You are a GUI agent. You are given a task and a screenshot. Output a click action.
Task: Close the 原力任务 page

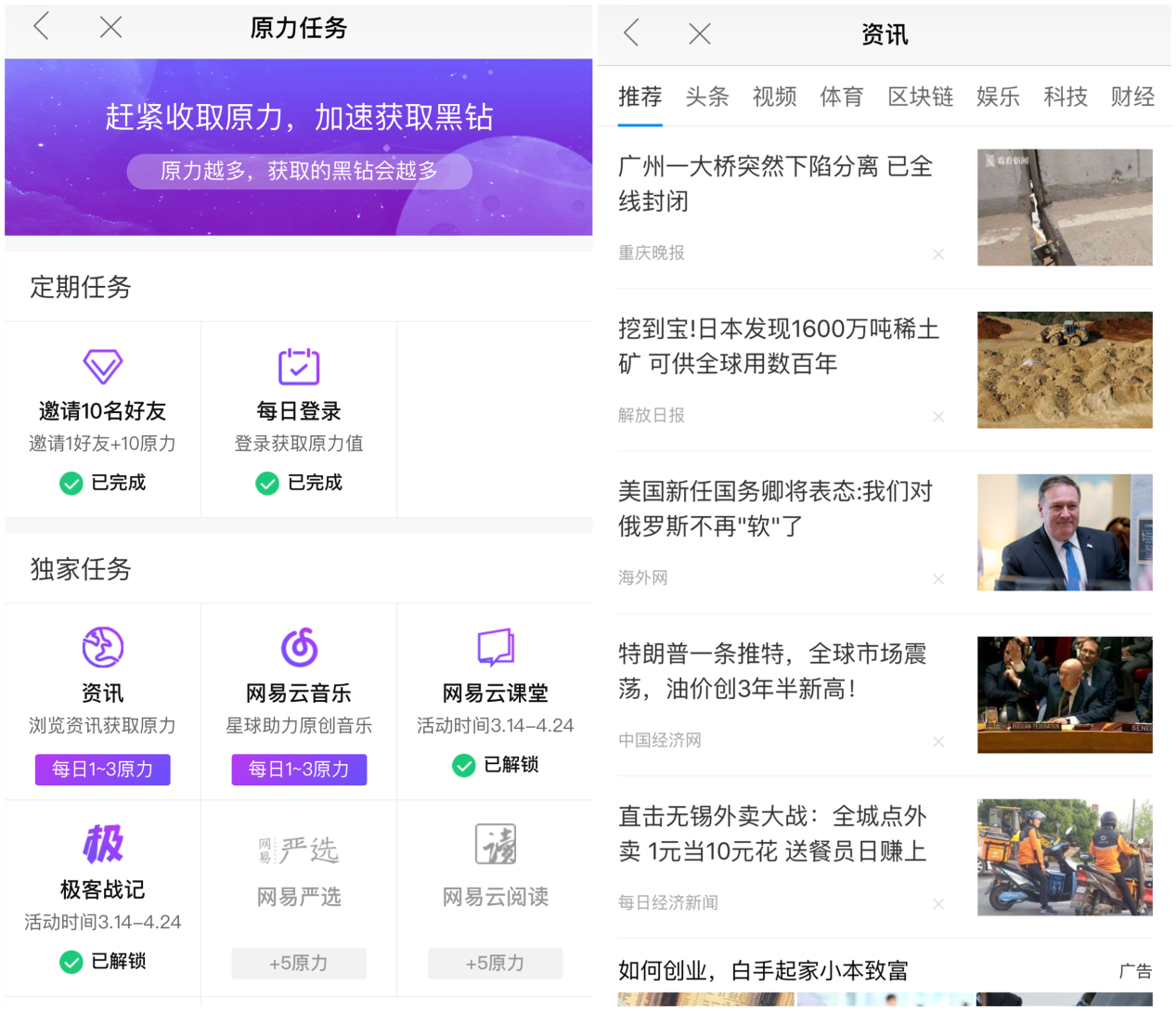click(x=110, y=28)
